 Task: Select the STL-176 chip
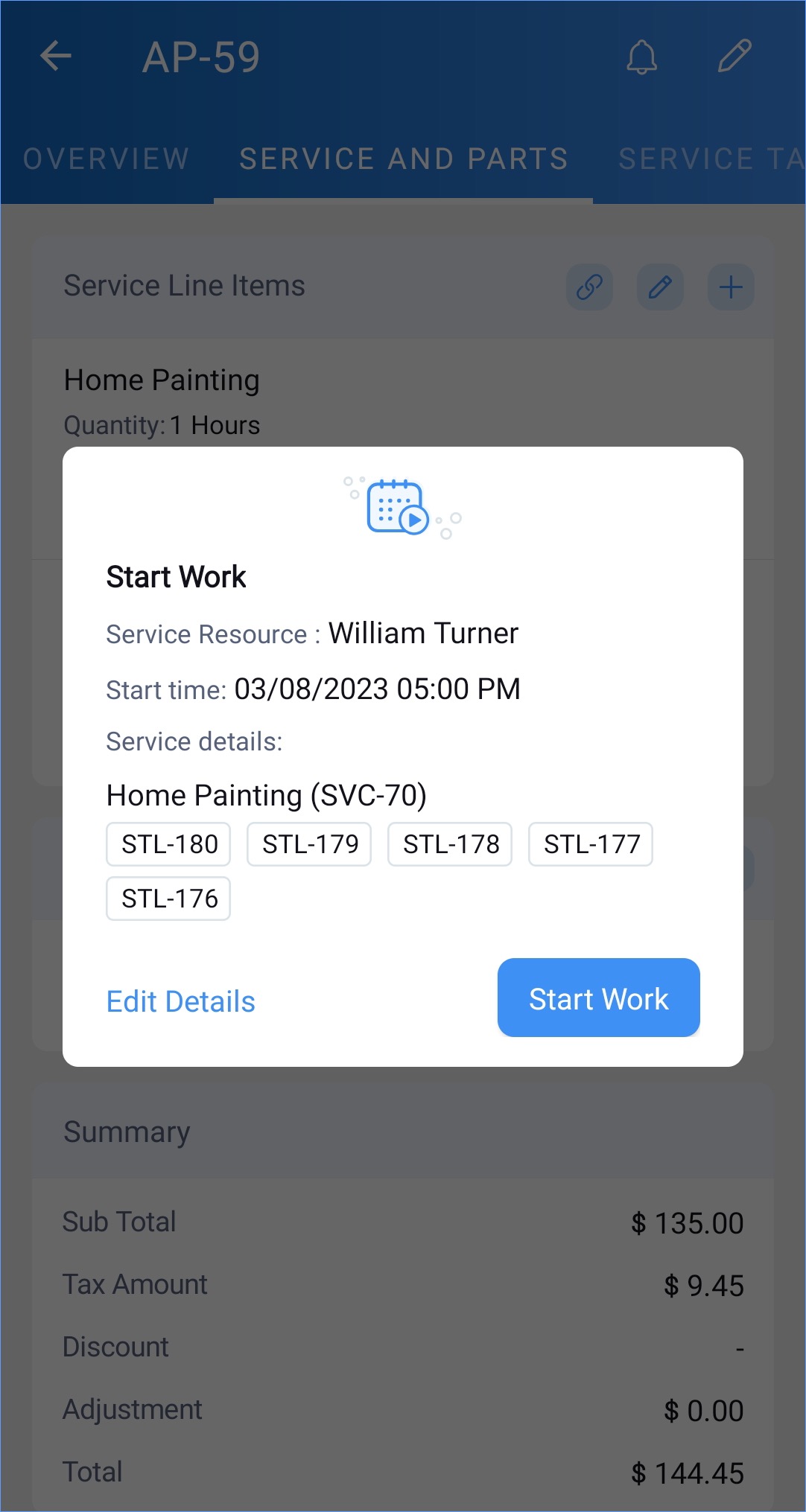click(x=168, y=899)
